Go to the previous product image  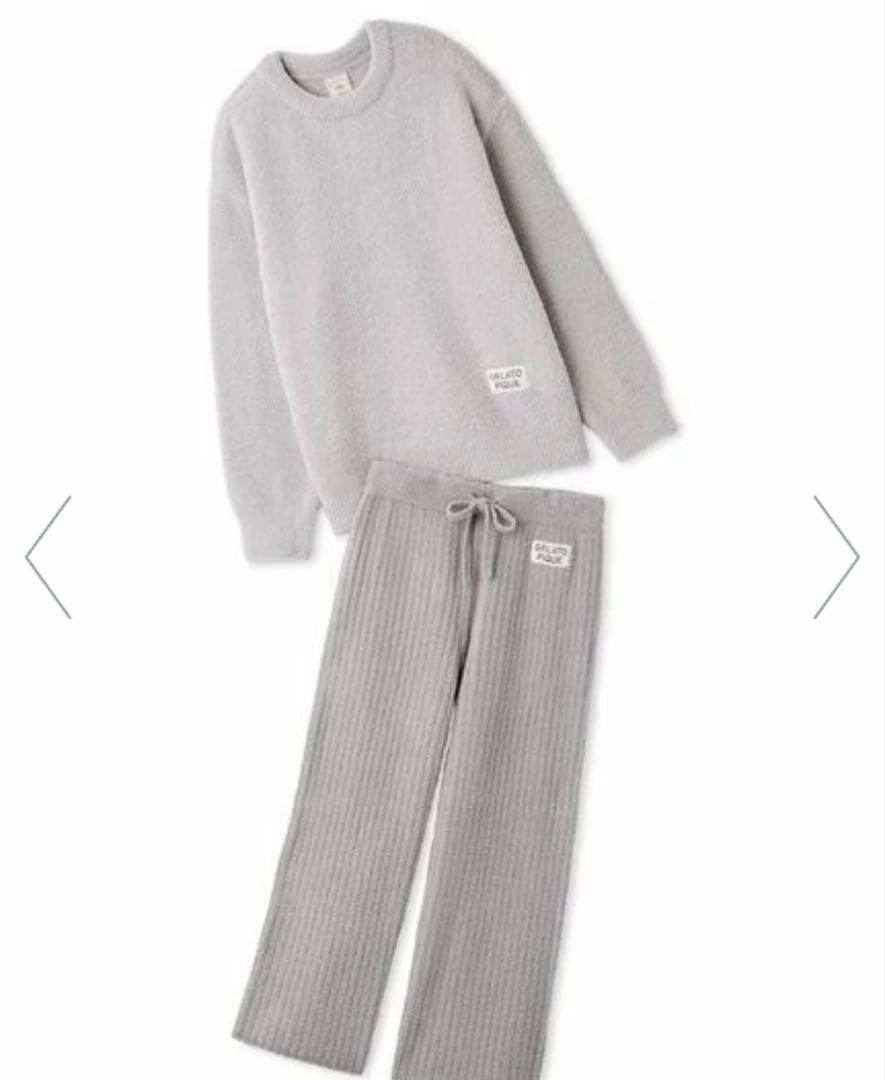(48, 557)
